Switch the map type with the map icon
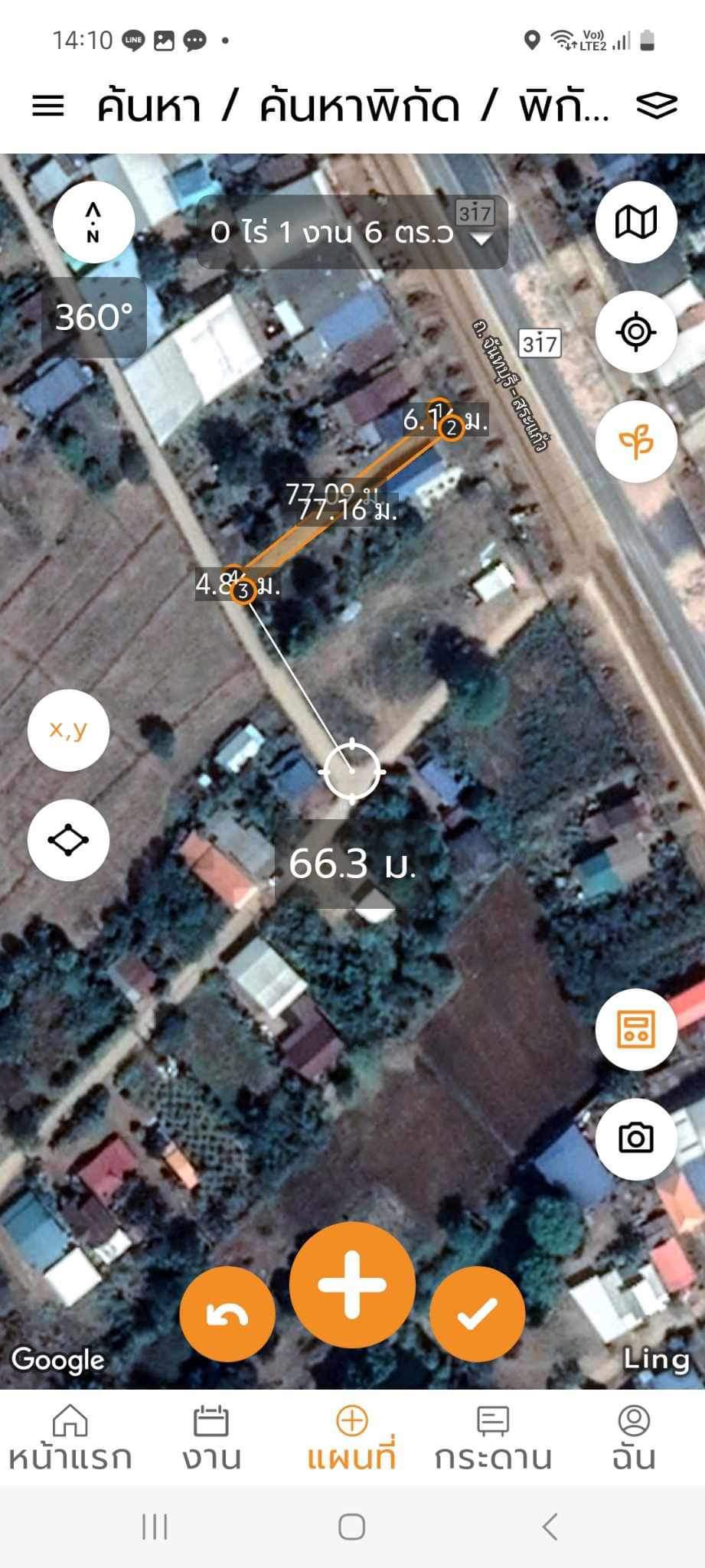This screenshot has width=705, height=1568. tap(636, 223)
